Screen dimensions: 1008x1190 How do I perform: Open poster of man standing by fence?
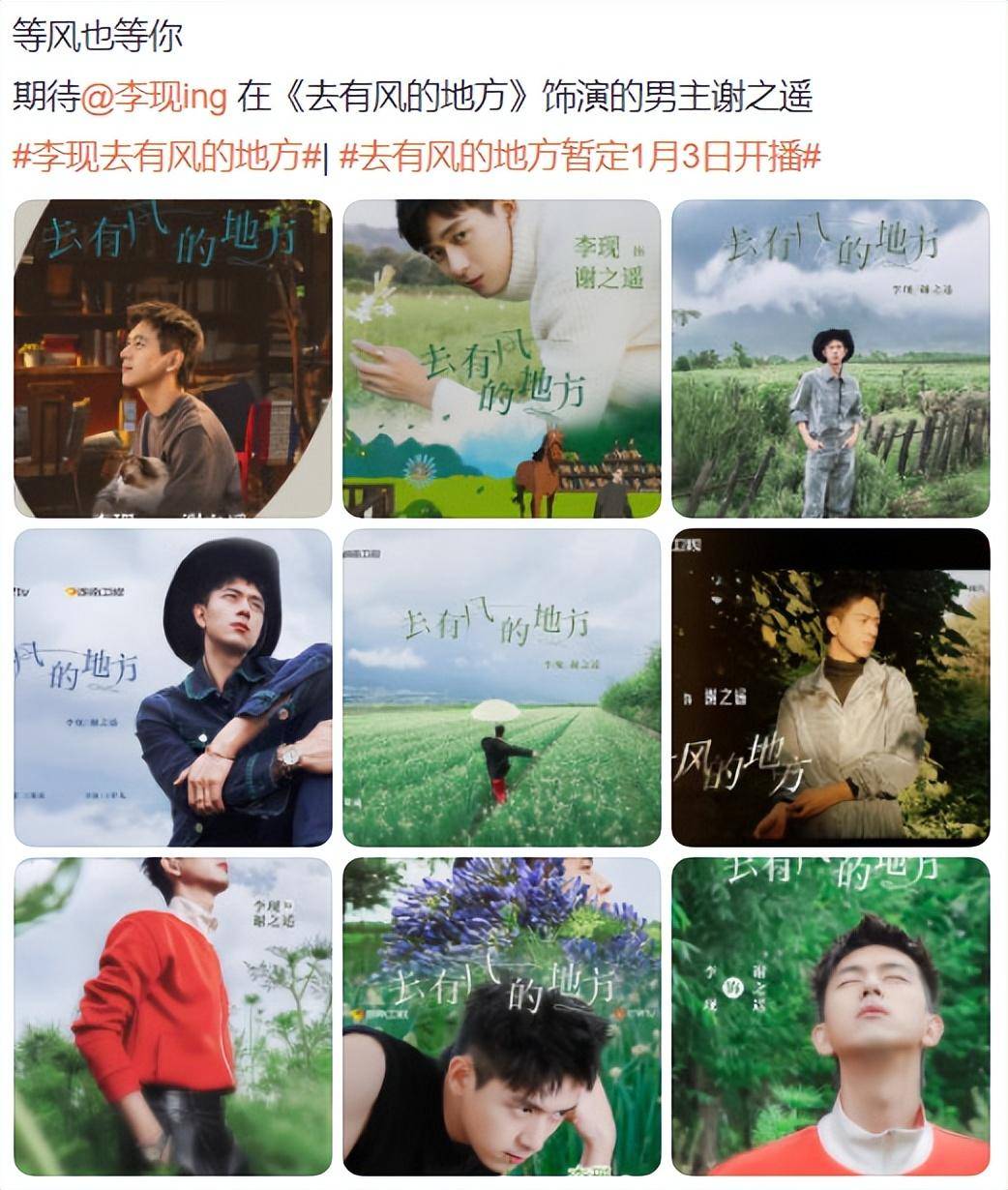click(x=831, y=358)
